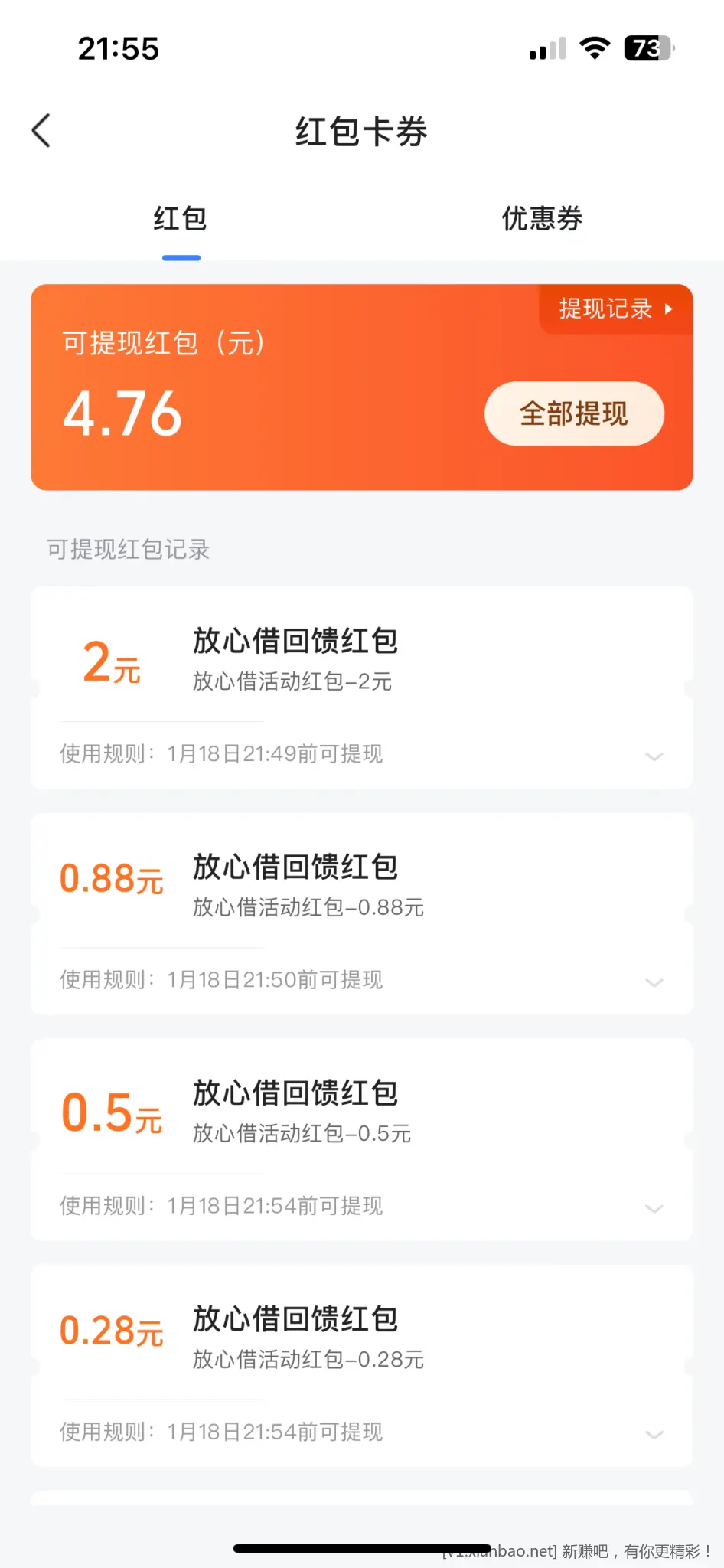This screenshot has width=724, height=1568.
Task: Tap the clock showing 21:55
Action: point(118,48)
